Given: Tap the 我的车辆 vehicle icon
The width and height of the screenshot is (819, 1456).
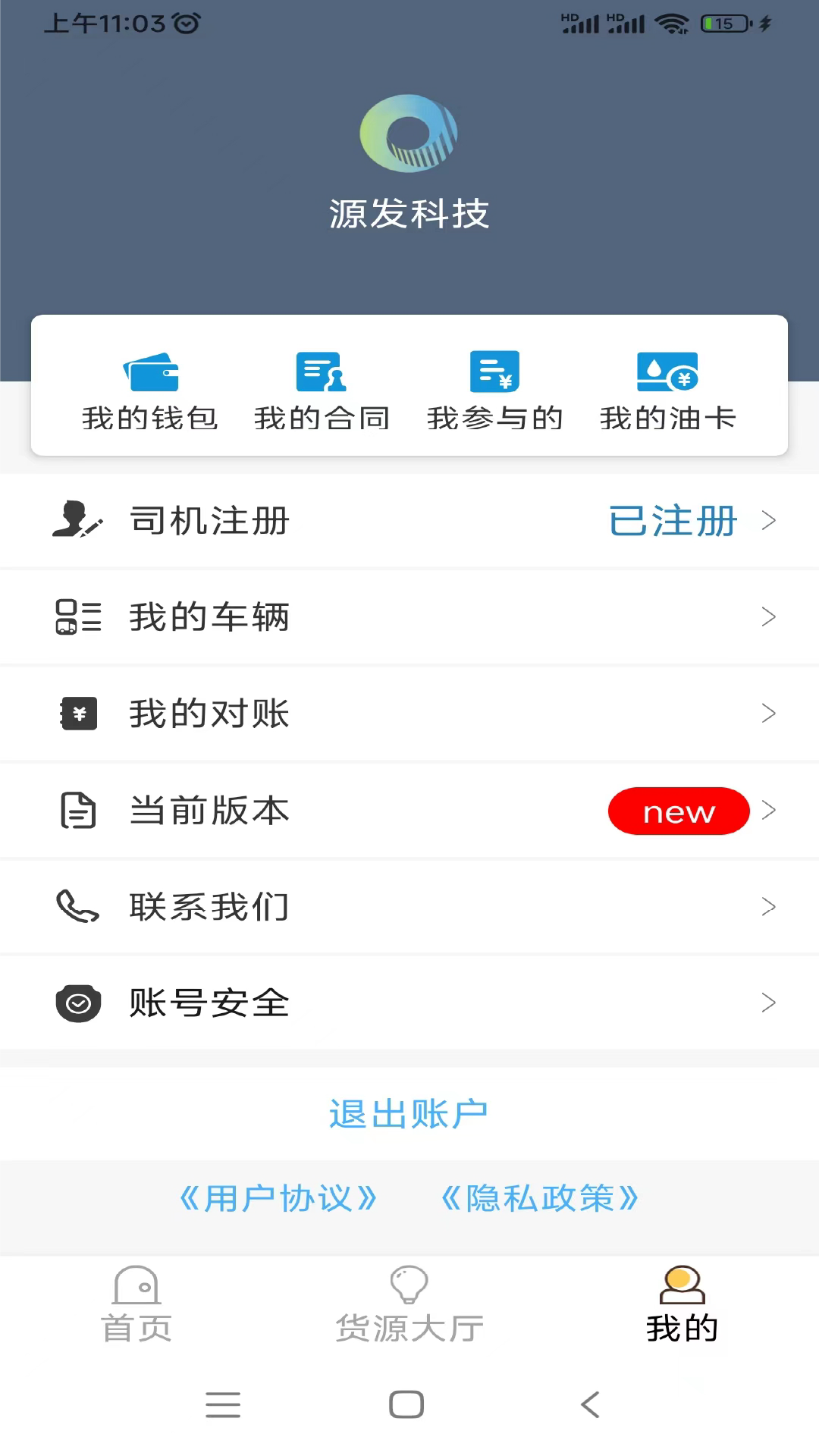Looking at the screenshot, I should (x=77, y=617).
